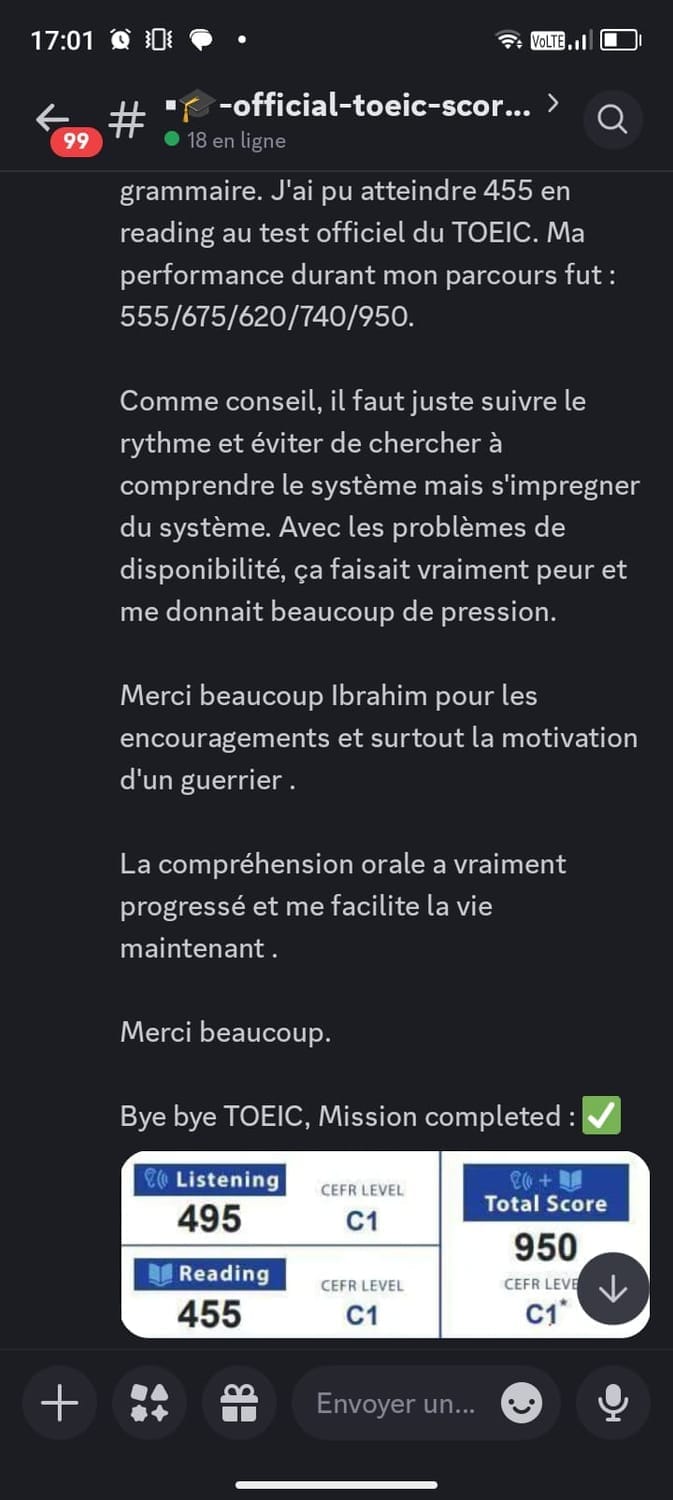
Task: Jump to the latest messages
Action: (x=612, y=1289)
